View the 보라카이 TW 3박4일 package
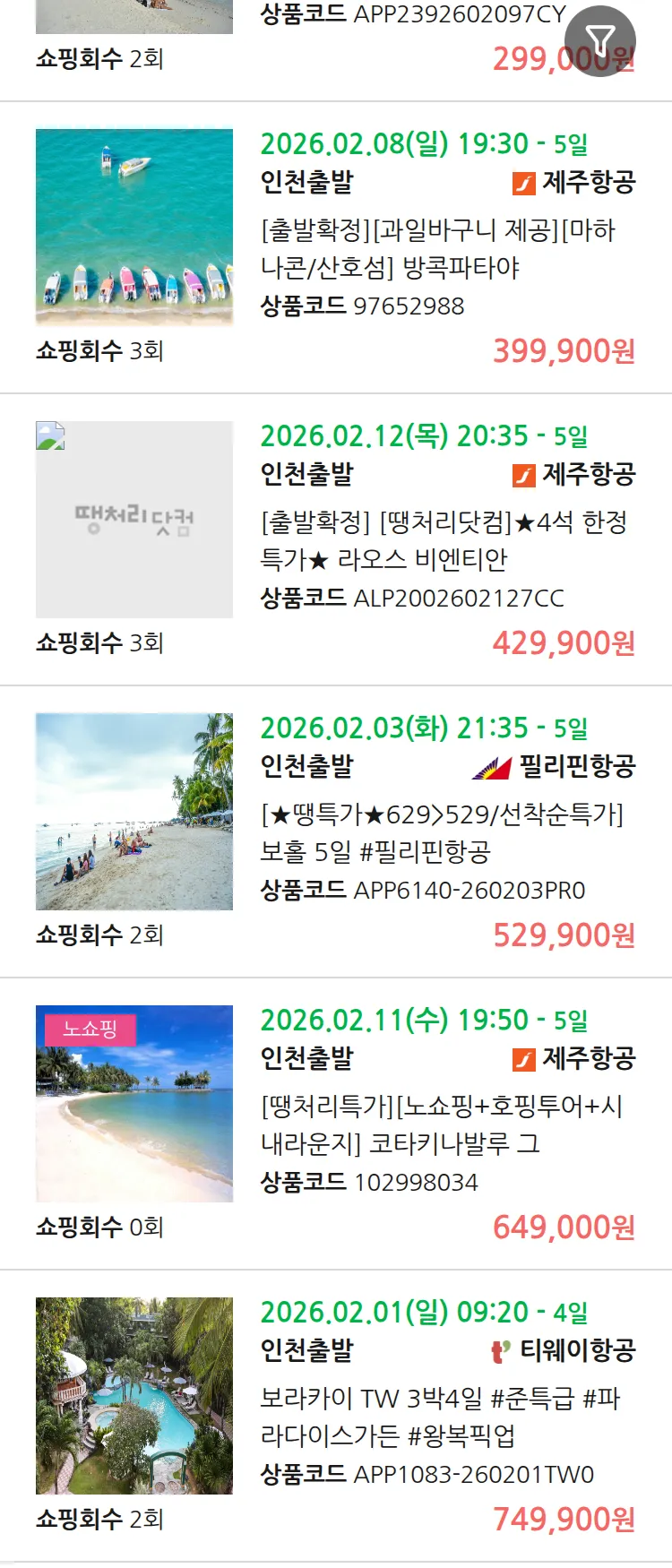 pos(439,1417)
